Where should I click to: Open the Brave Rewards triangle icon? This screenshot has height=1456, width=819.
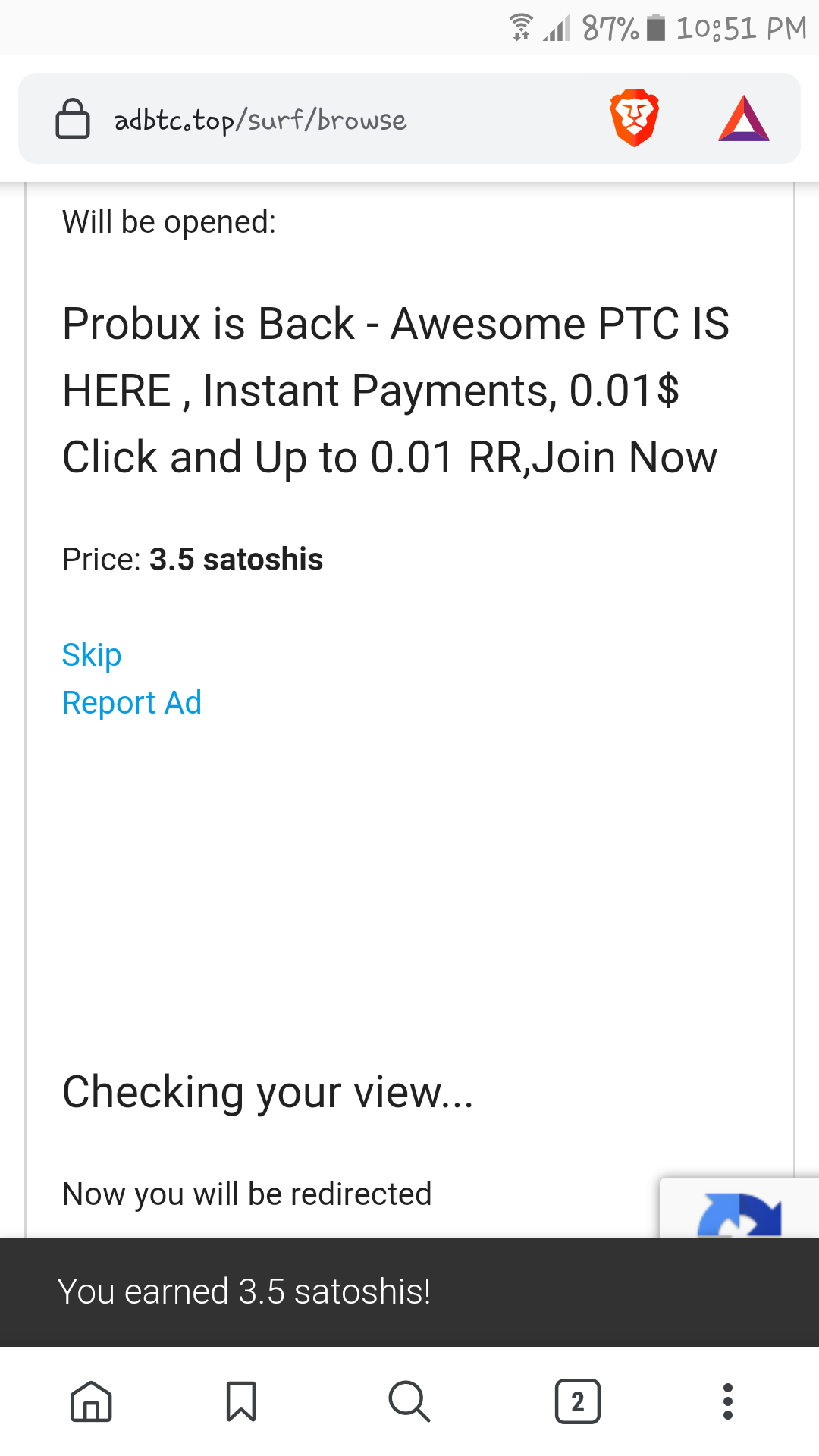(744, 119)
